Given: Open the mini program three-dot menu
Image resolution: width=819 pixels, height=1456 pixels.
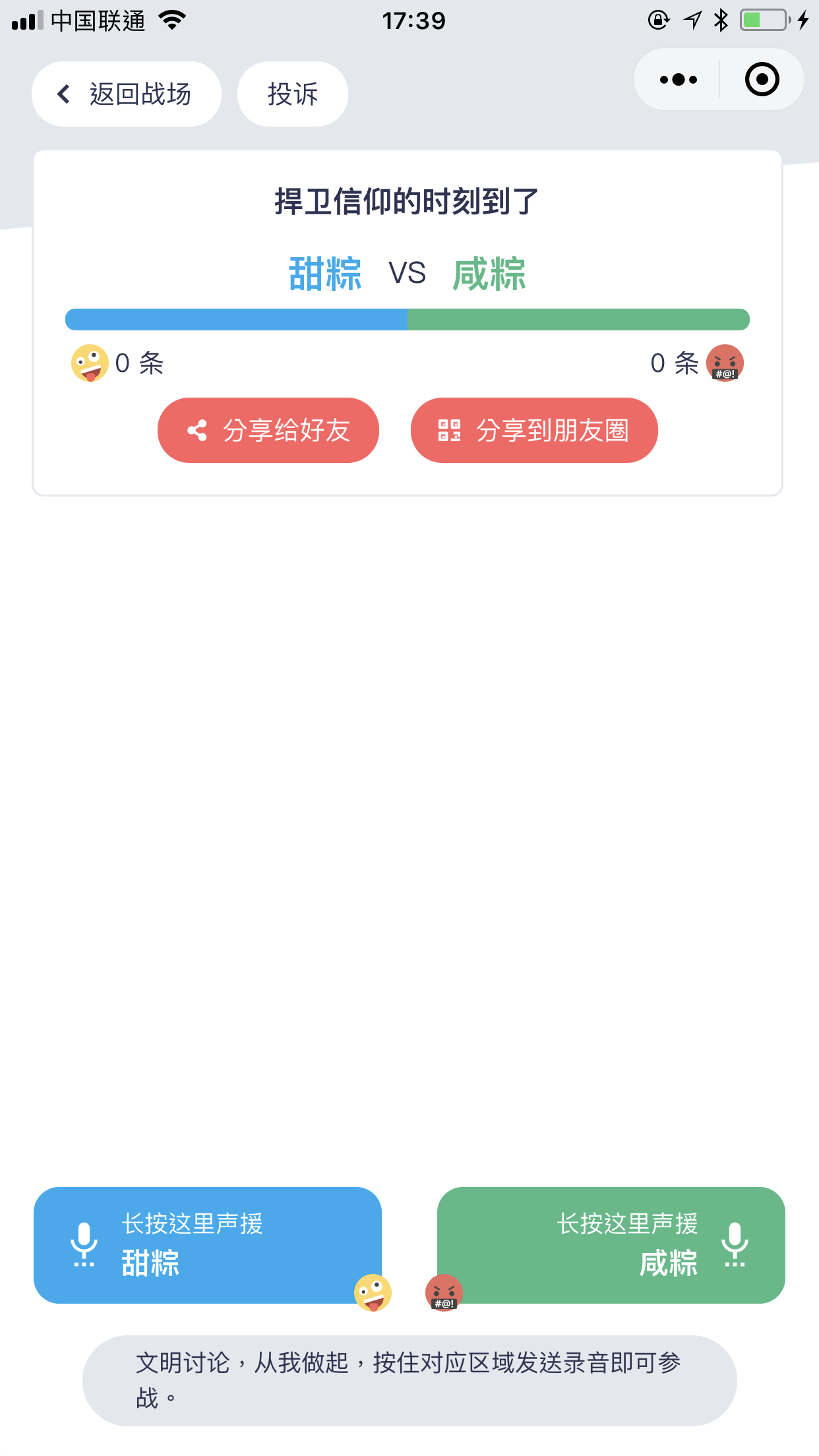Looking at the screenshot, I should [x=678, y=80].
